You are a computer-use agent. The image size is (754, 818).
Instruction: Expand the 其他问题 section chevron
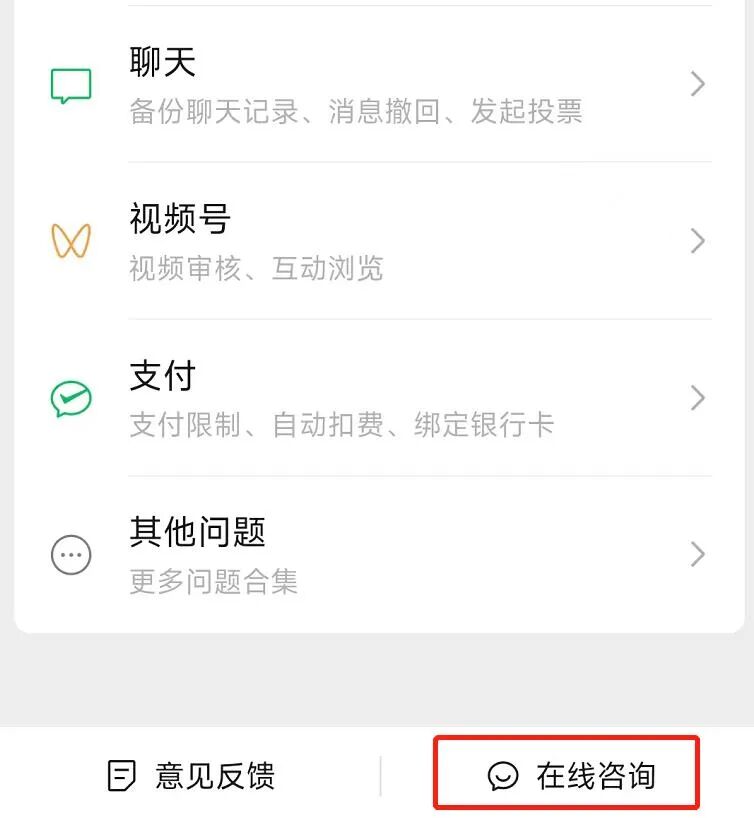(697, 555)
